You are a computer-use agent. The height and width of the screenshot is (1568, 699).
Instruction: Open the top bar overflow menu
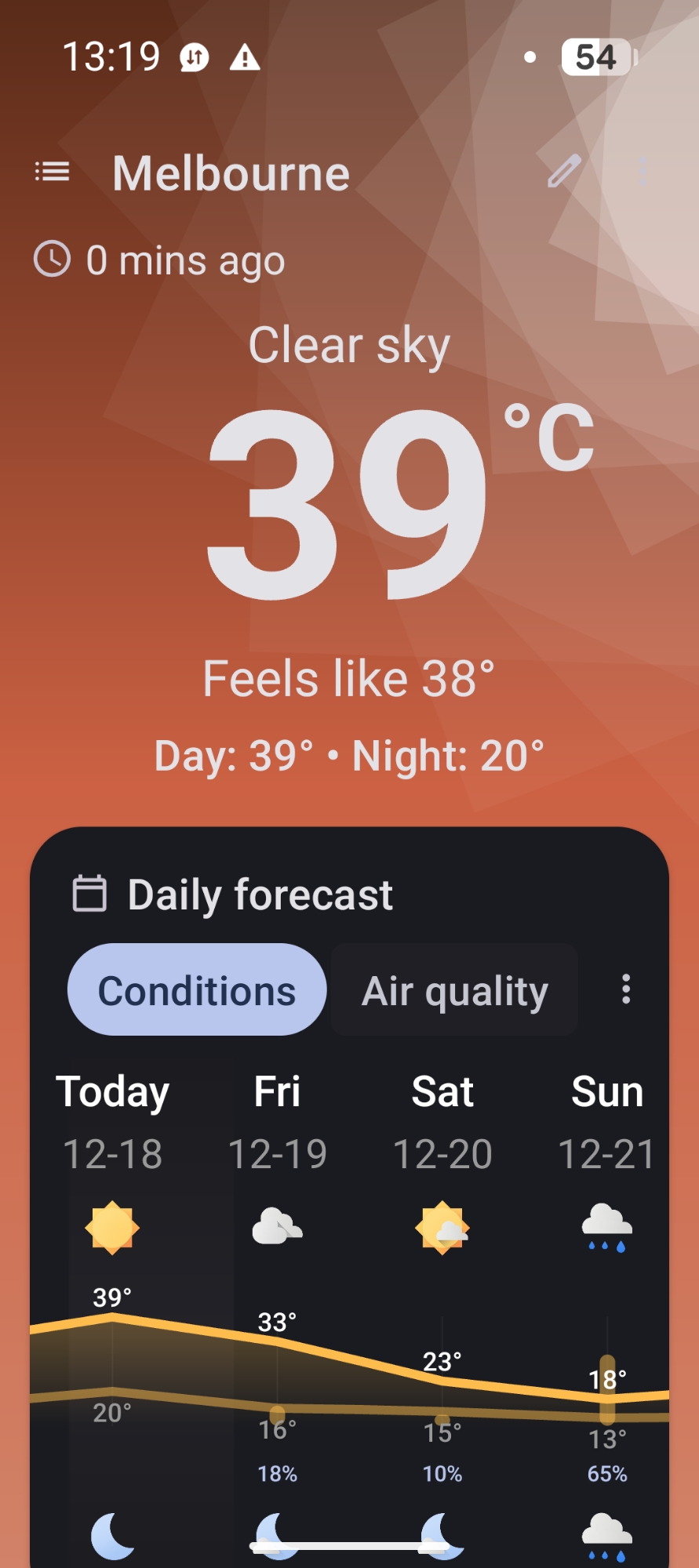[643, 172]
